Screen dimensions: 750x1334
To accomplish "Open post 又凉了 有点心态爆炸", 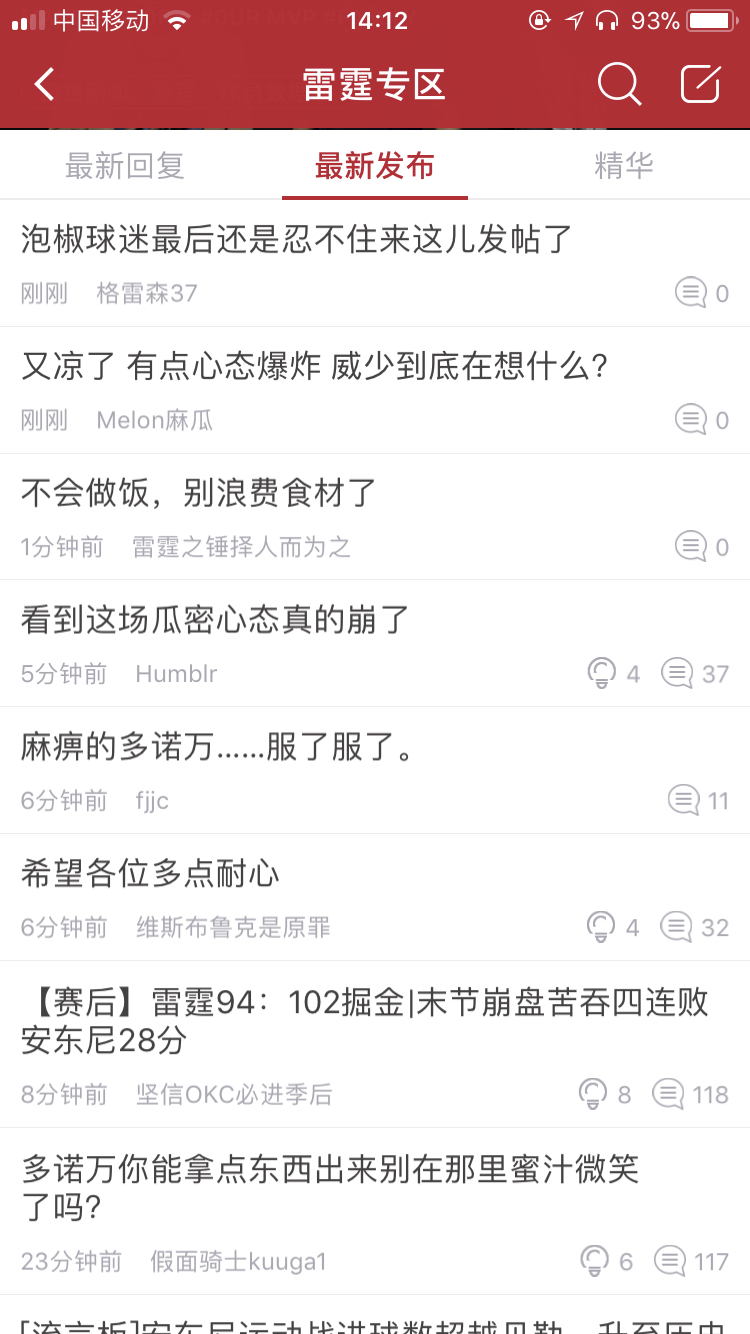I will [x=315, y=367].
